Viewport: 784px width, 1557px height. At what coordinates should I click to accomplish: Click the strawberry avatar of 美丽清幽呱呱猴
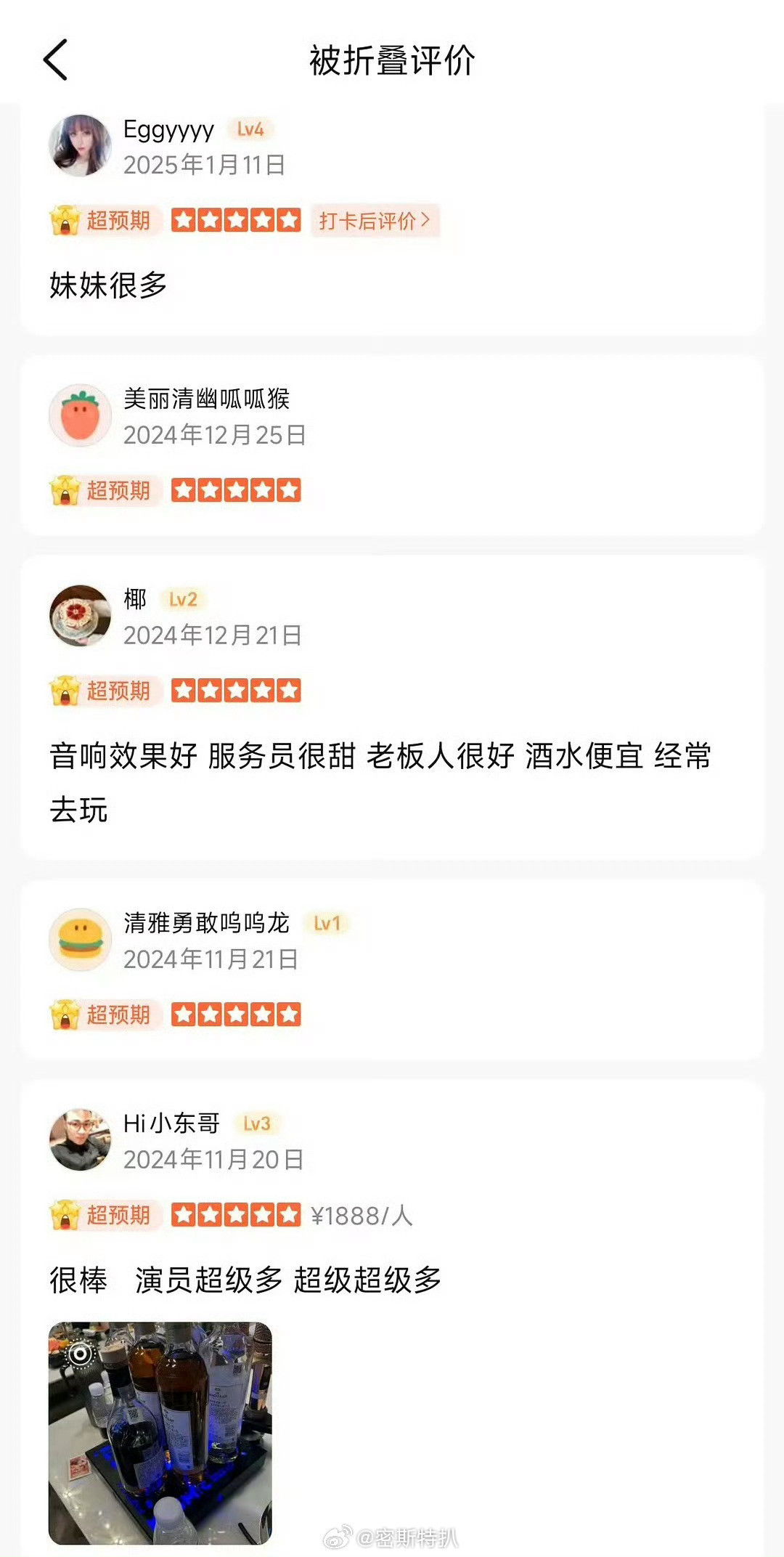[80, 414]
